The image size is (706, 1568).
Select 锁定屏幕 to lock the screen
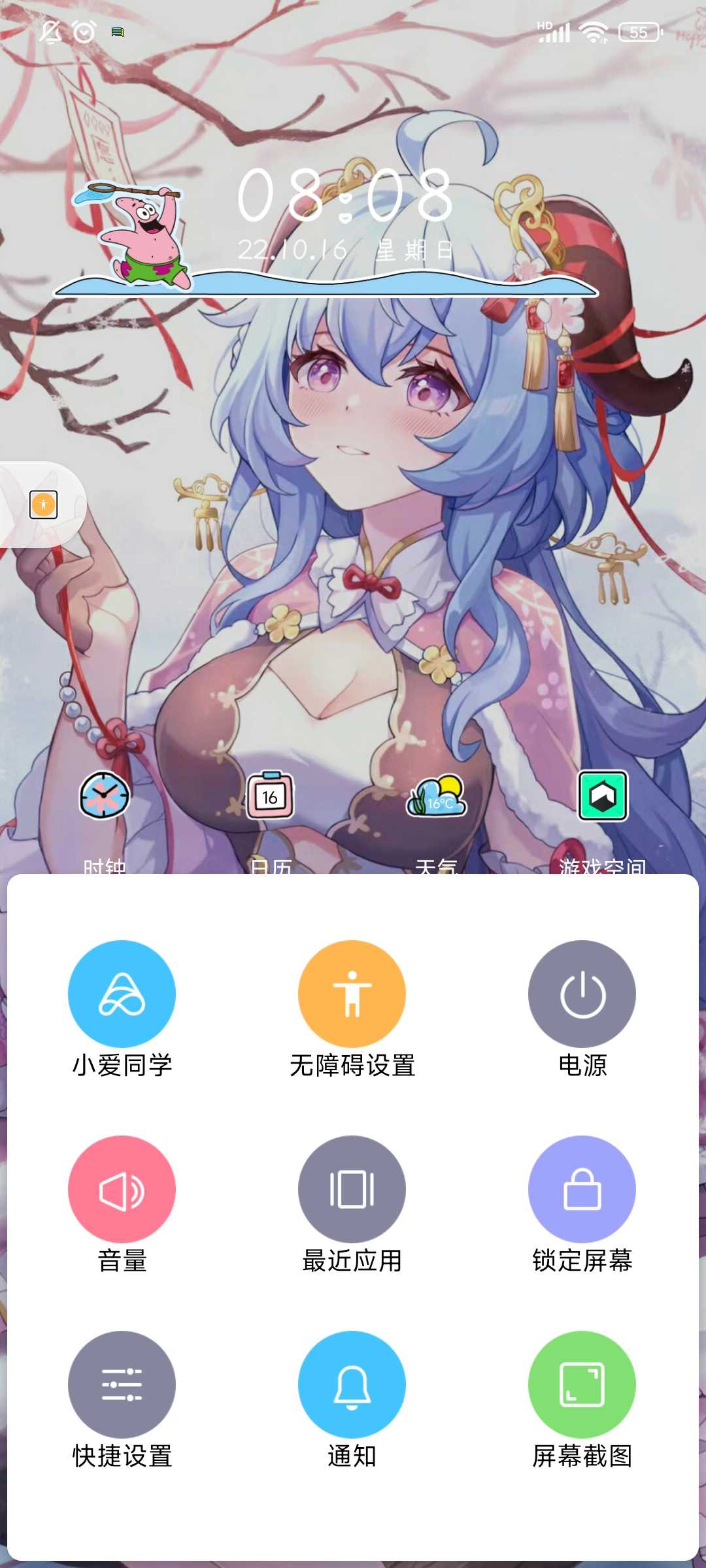point(582,1188)
